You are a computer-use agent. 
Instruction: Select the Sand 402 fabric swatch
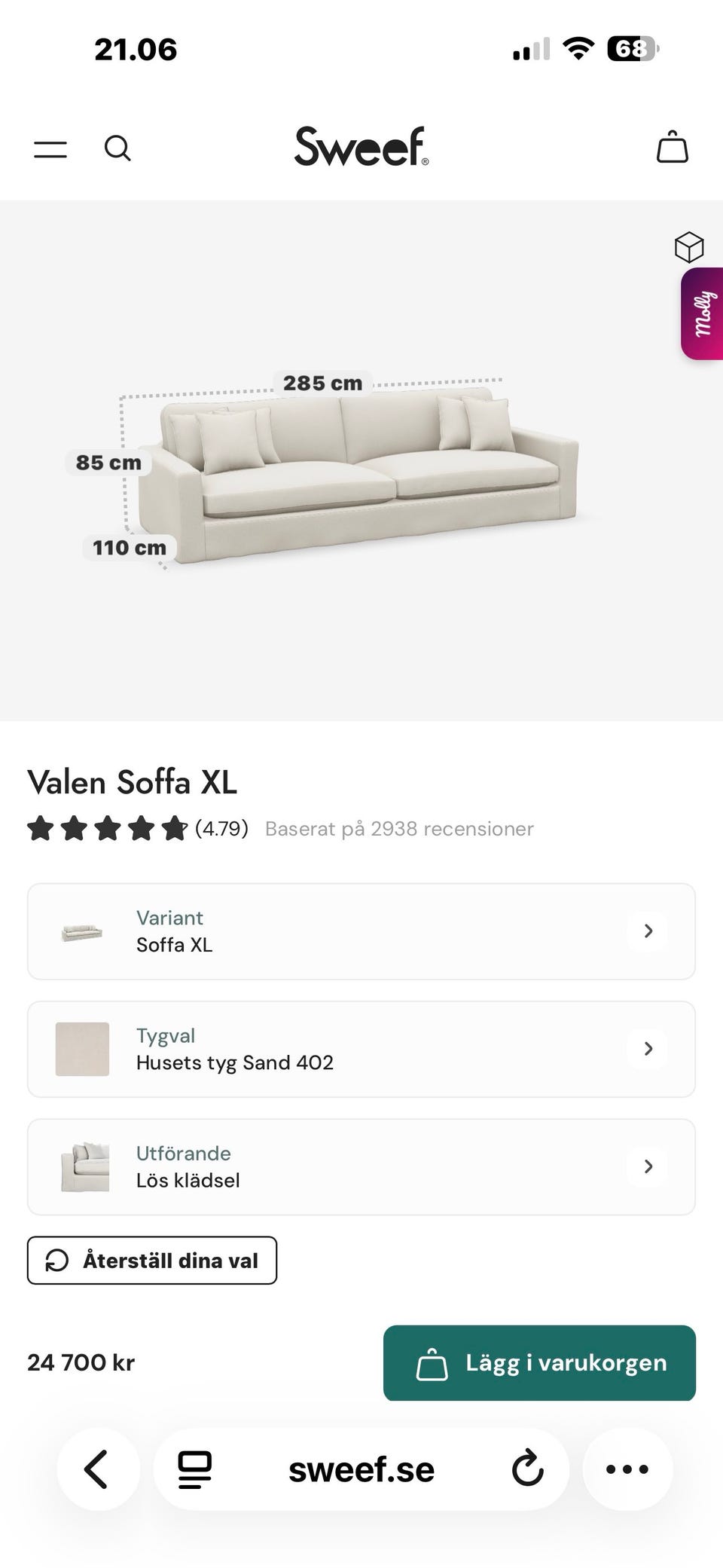coord(83,1049)
